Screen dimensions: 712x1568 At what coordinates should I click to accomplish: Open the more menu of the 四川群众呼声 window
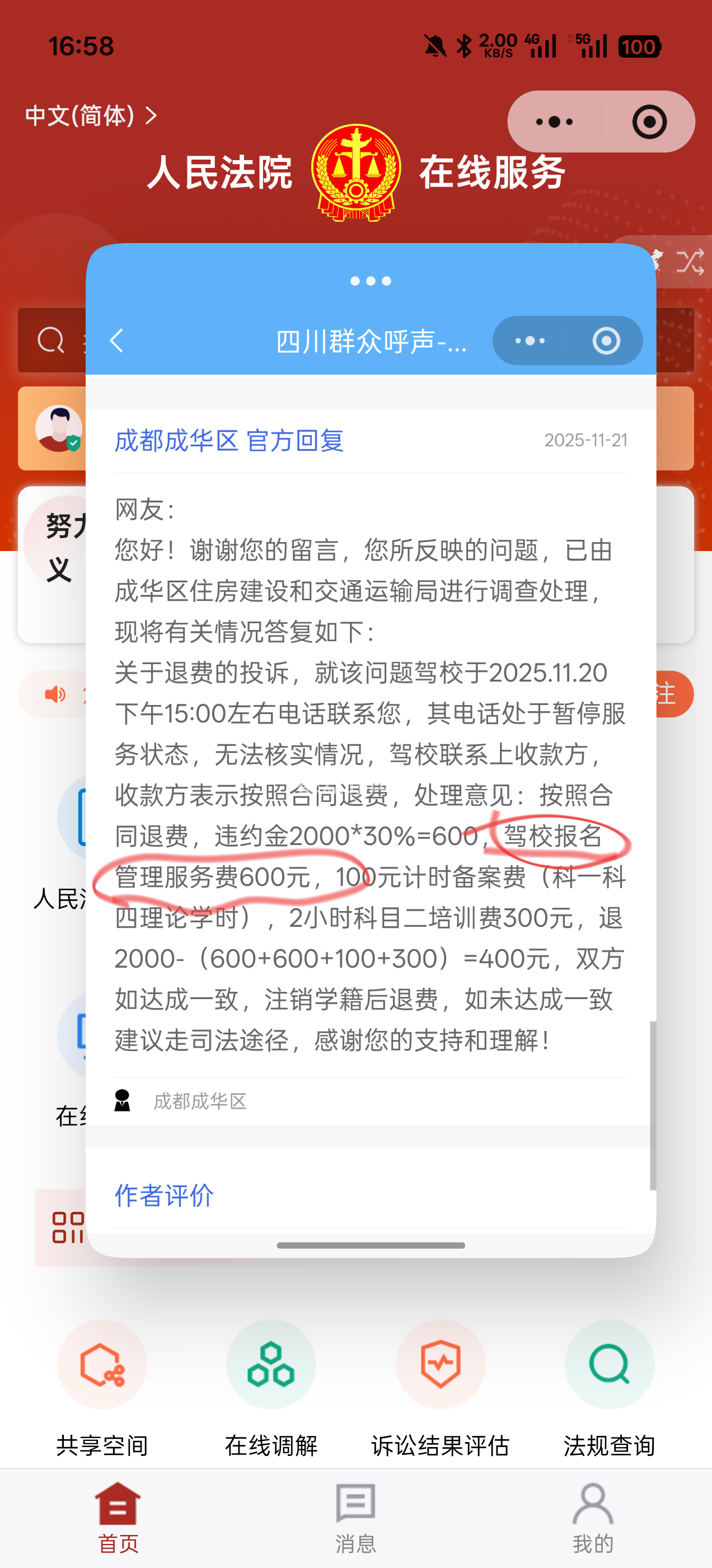tap(530, 341)
